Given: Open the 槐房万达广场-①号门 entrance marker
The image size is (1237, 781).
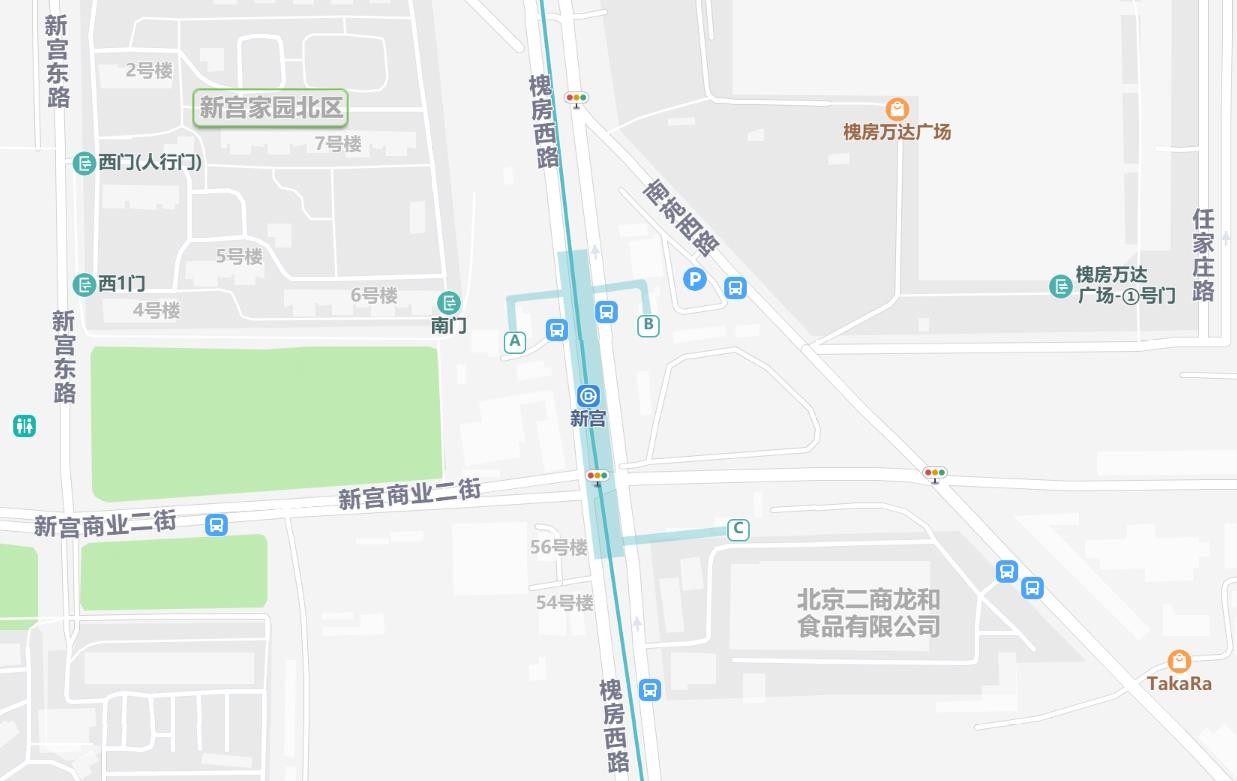Looking at the screenshot, I should tap(1061, 286).
